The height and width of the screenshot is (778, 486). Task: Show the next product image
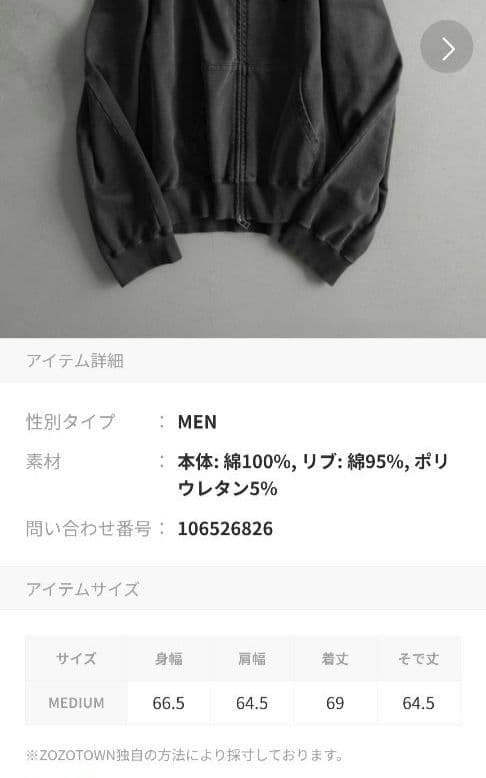coord(447,47)
